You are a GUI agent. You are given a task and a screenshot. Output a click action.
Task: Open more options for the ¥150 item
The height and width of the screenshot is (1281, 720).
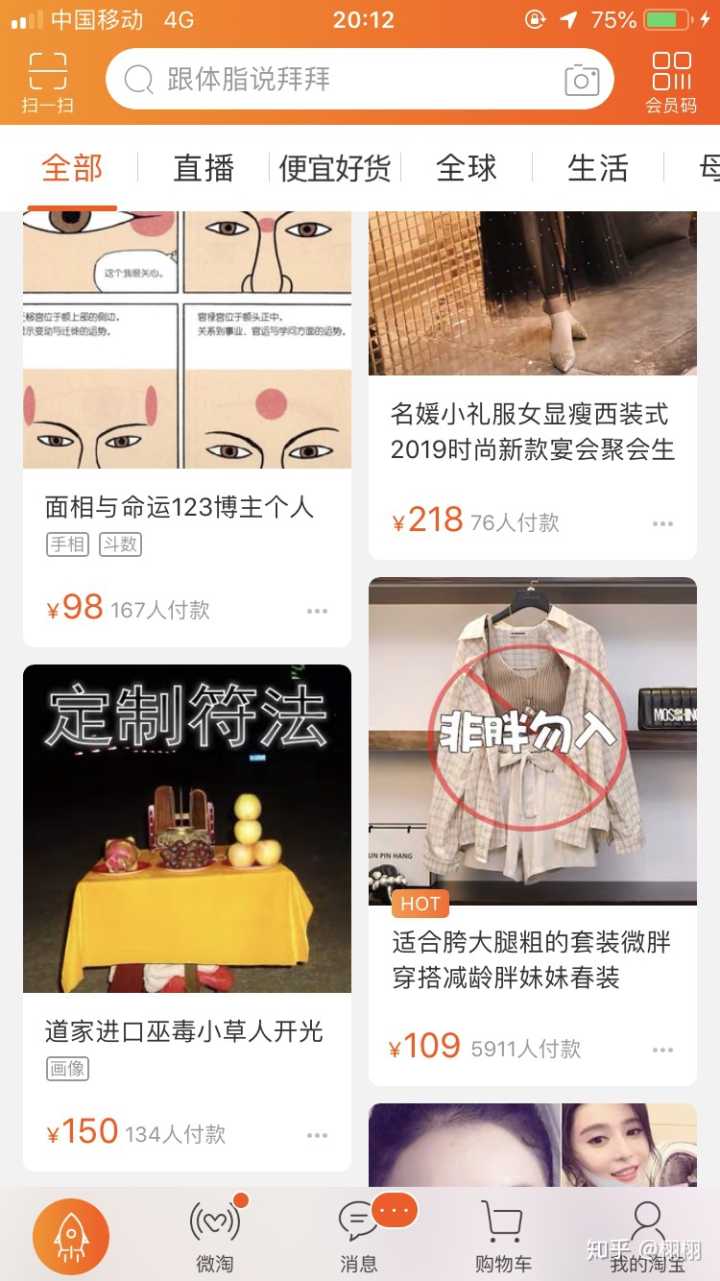coord(317,1135)
